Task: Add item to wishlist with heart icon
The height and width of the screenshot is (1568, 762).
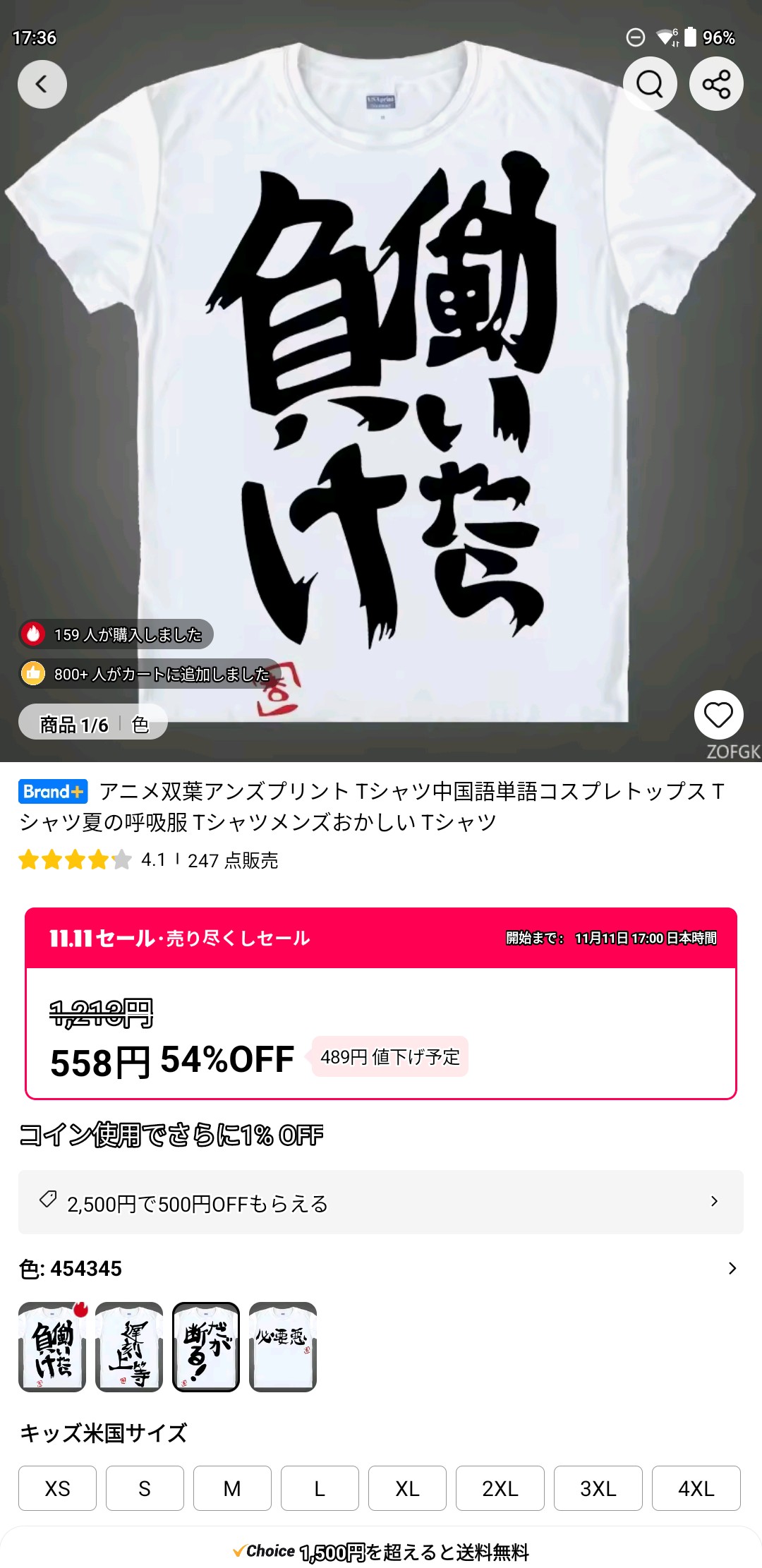Action: [718, 715]
